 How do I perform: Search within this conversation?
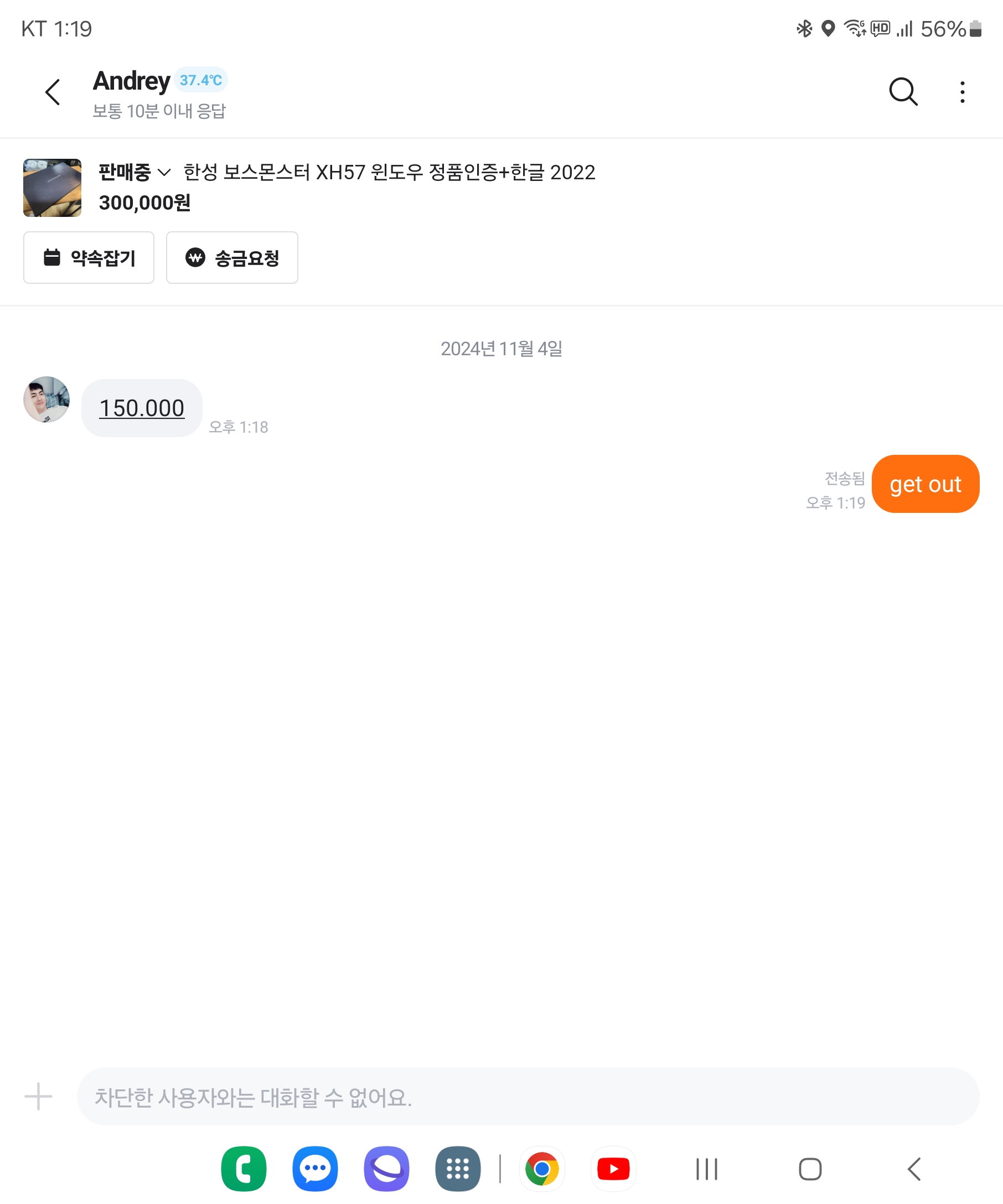click(903, 92)
